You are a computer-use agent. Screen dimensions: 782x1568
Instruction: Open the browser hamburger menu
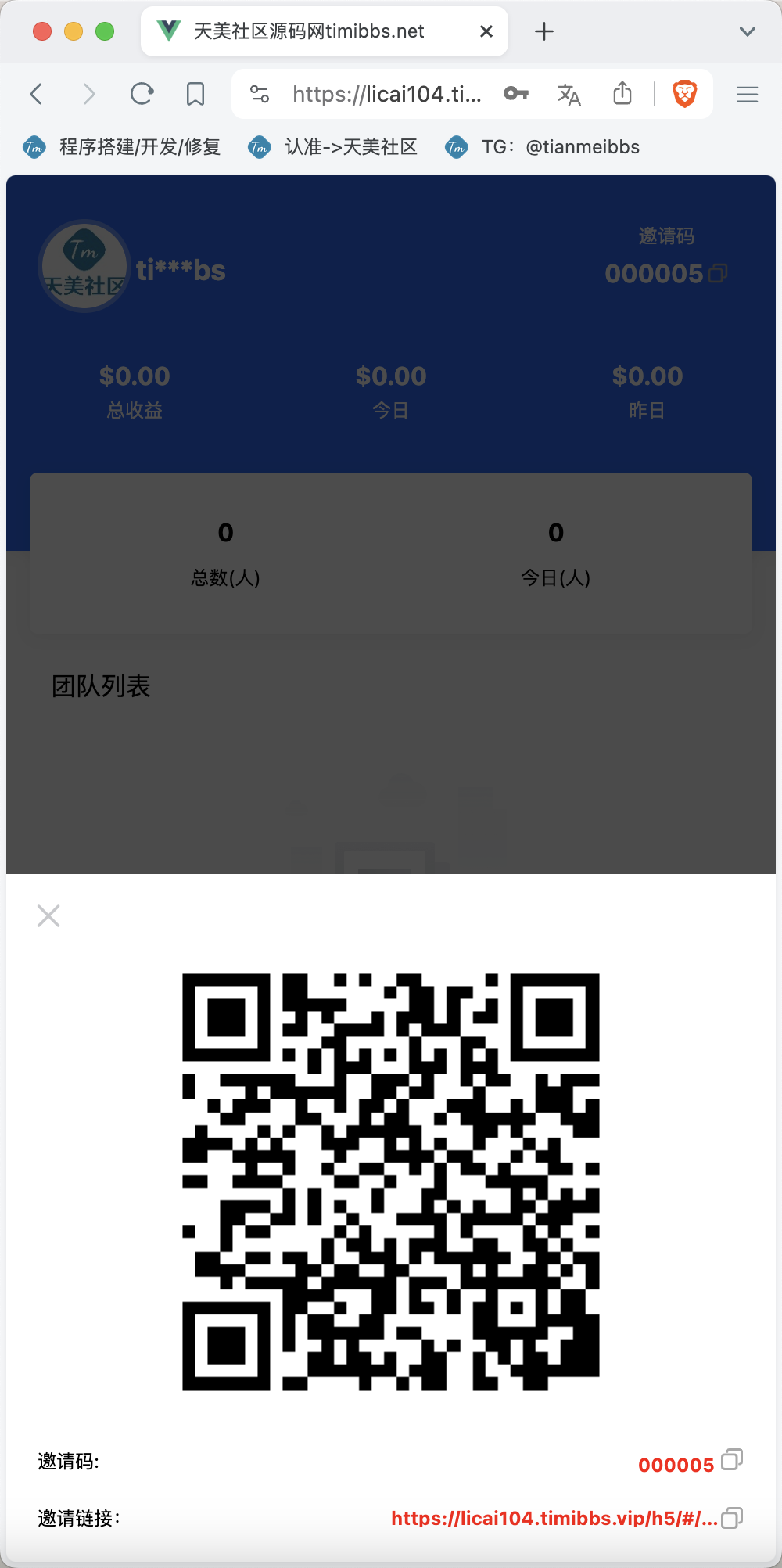point(748,95)
